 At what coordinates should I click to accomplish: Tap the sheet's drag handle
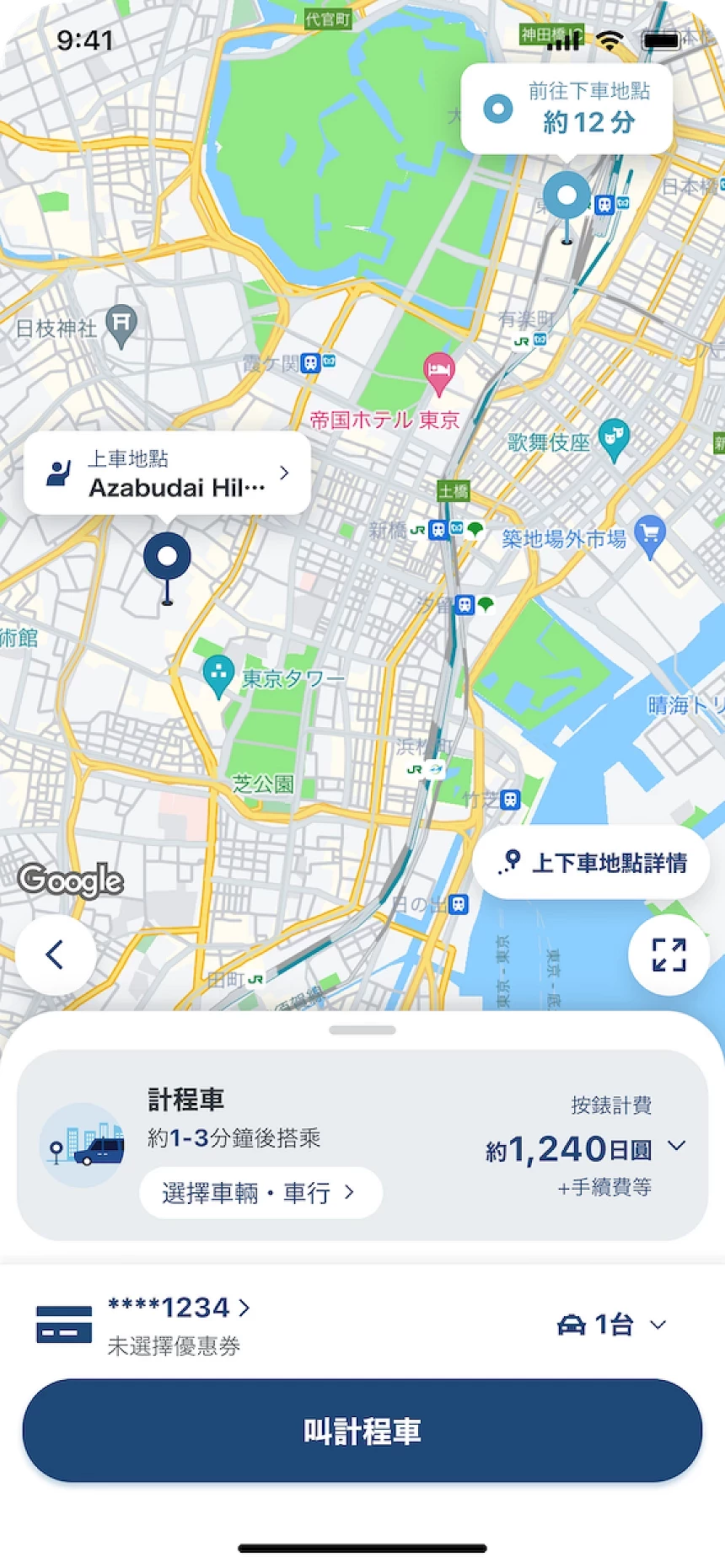(362, 1030)
